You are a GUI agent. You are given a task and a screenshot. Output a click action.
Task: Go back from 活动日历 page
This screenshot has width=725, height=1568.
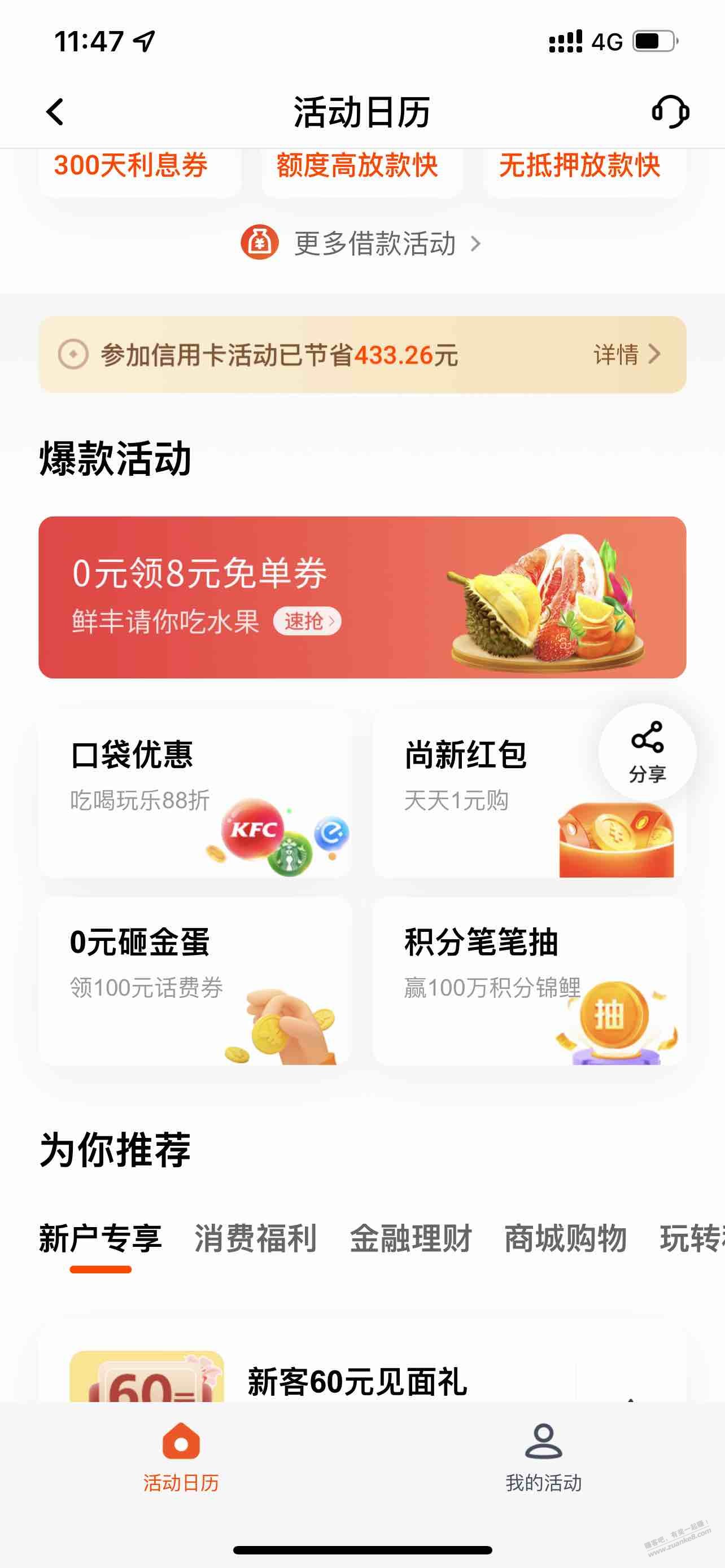[55, 113]
